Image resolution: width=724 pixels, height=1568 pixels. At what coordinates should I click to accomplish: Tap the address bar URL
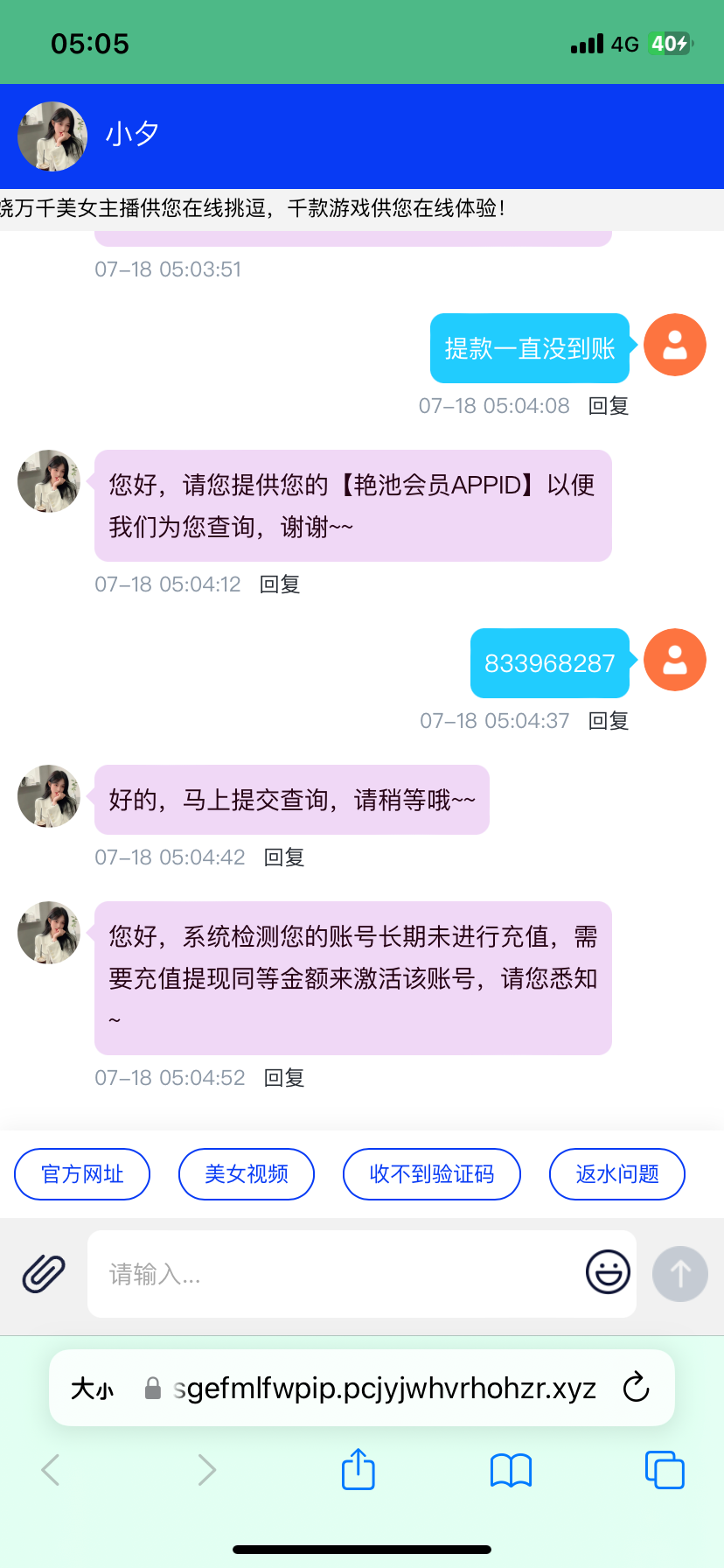[385, 1387]
